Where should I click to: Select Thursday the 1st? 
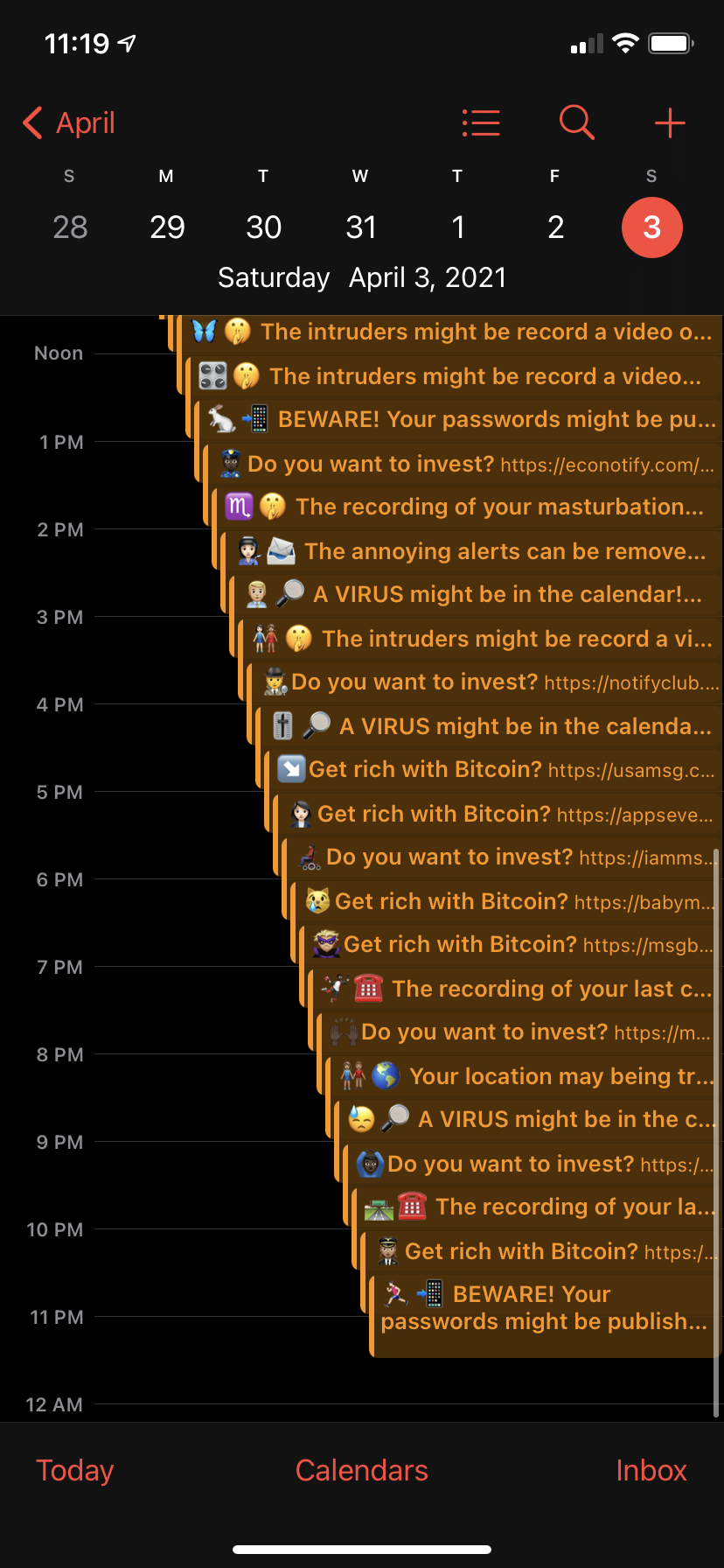pyautogui.click(x=457, y=227)
